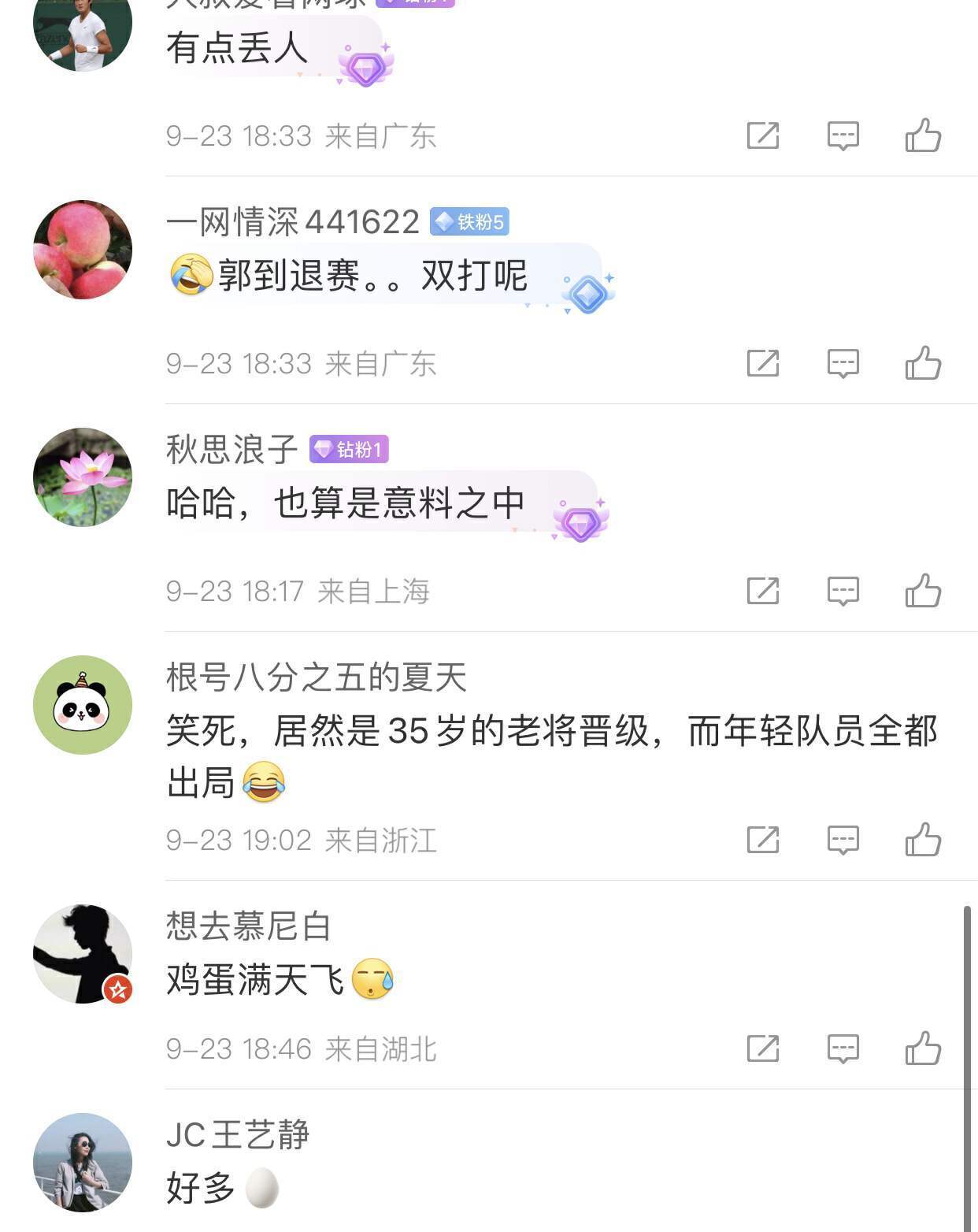Viewport: 978px width, 1232px height.
Task: Reply to 秋思浪子's comment
Action: 843,591
